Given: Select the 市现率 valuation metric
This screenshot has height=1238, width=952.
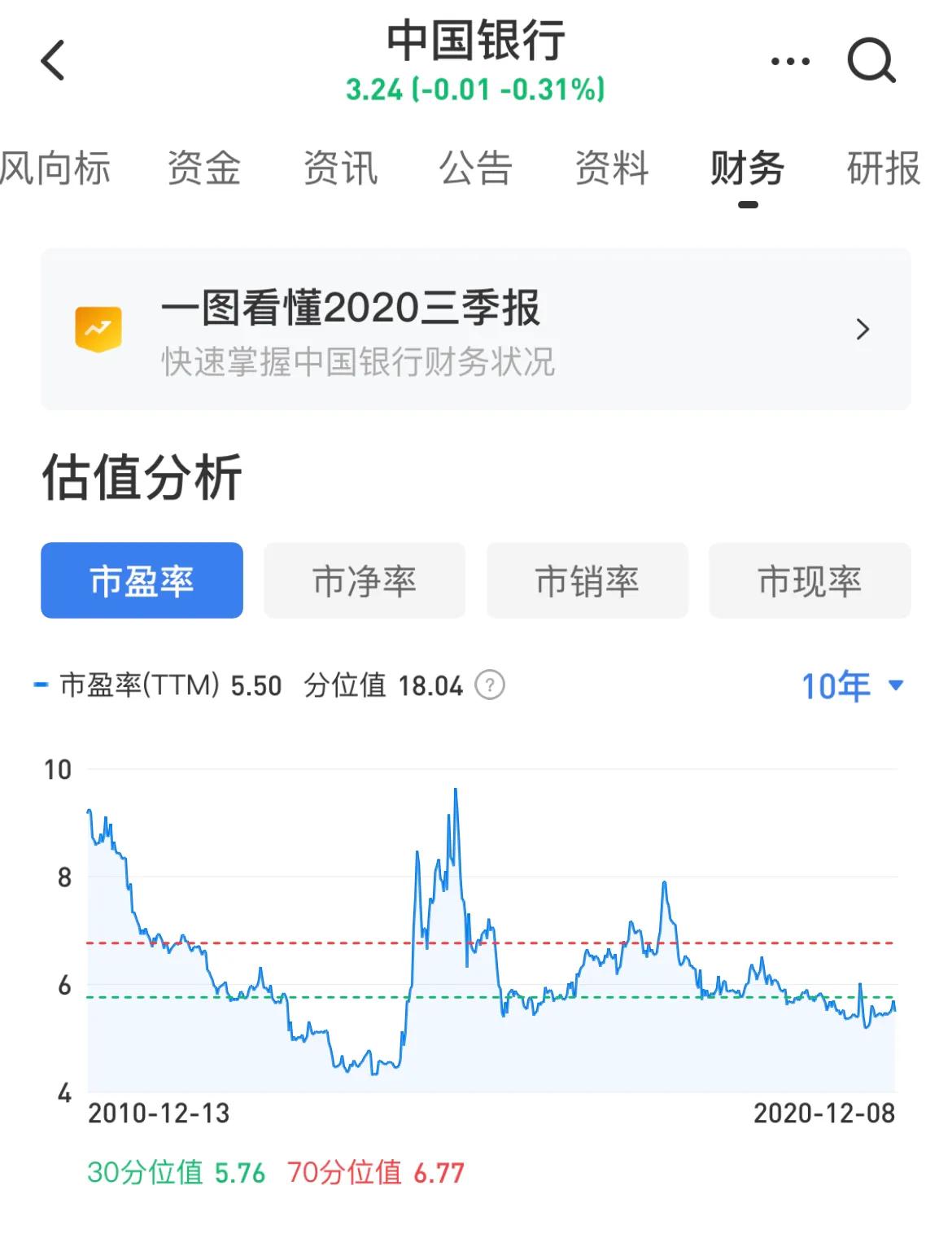Looking at the screenshot, I should coord(810,580).
